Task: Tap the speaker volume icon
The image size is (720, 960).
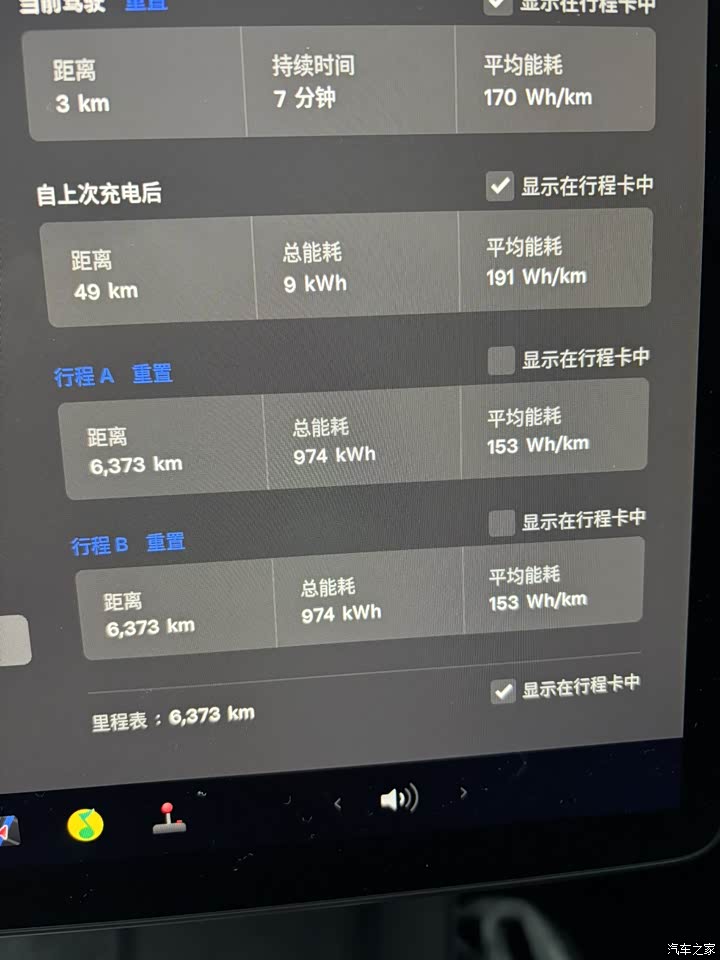Action: [x=398, y=799]
